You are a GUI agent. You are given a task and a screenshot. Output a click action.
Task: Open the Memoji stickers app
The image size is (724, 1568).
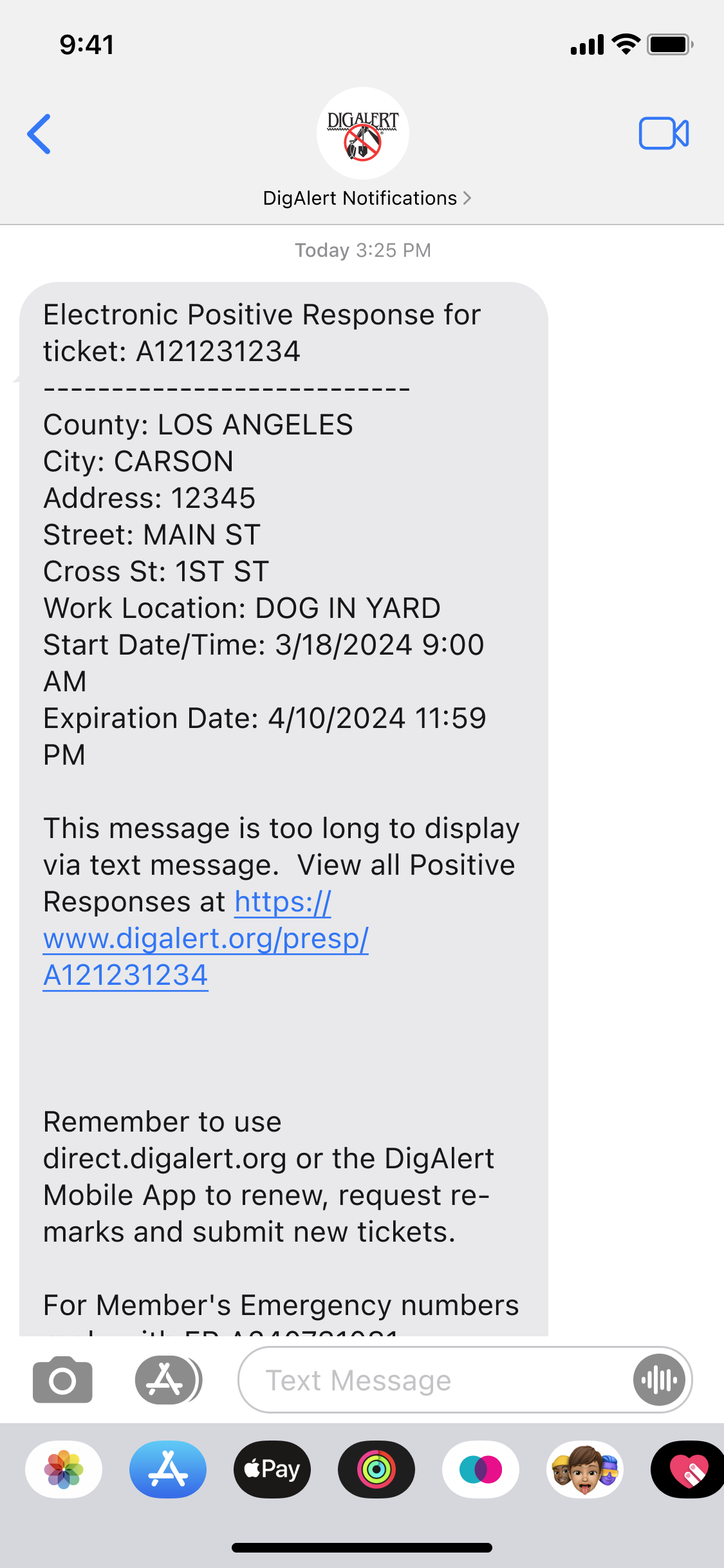[x=585, y=1470]
